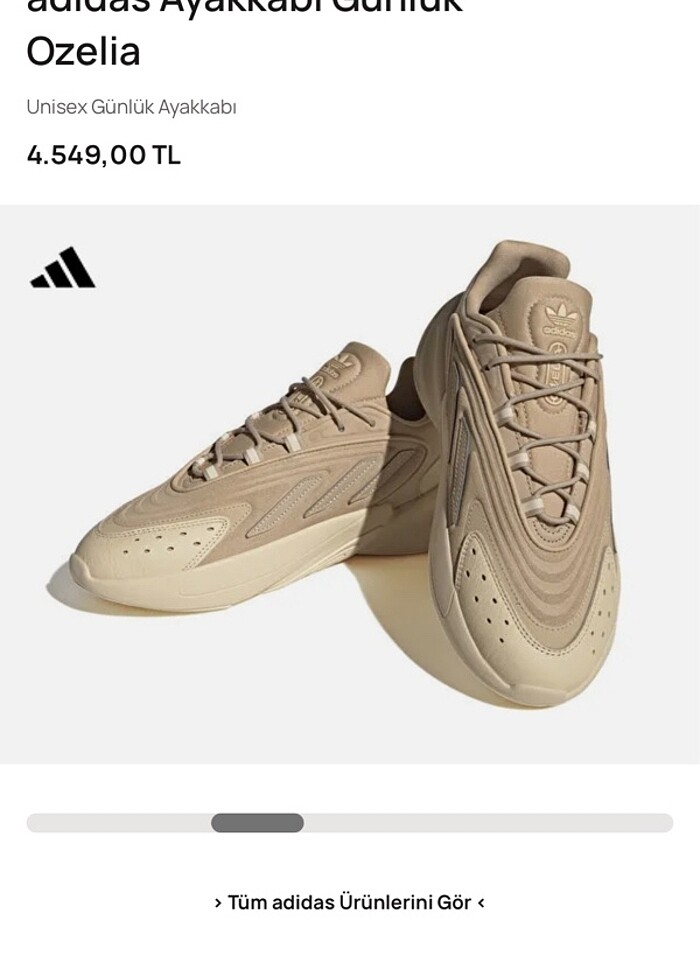Open Tüm adidas Ürünlerini Gör link

coord(349,902)
